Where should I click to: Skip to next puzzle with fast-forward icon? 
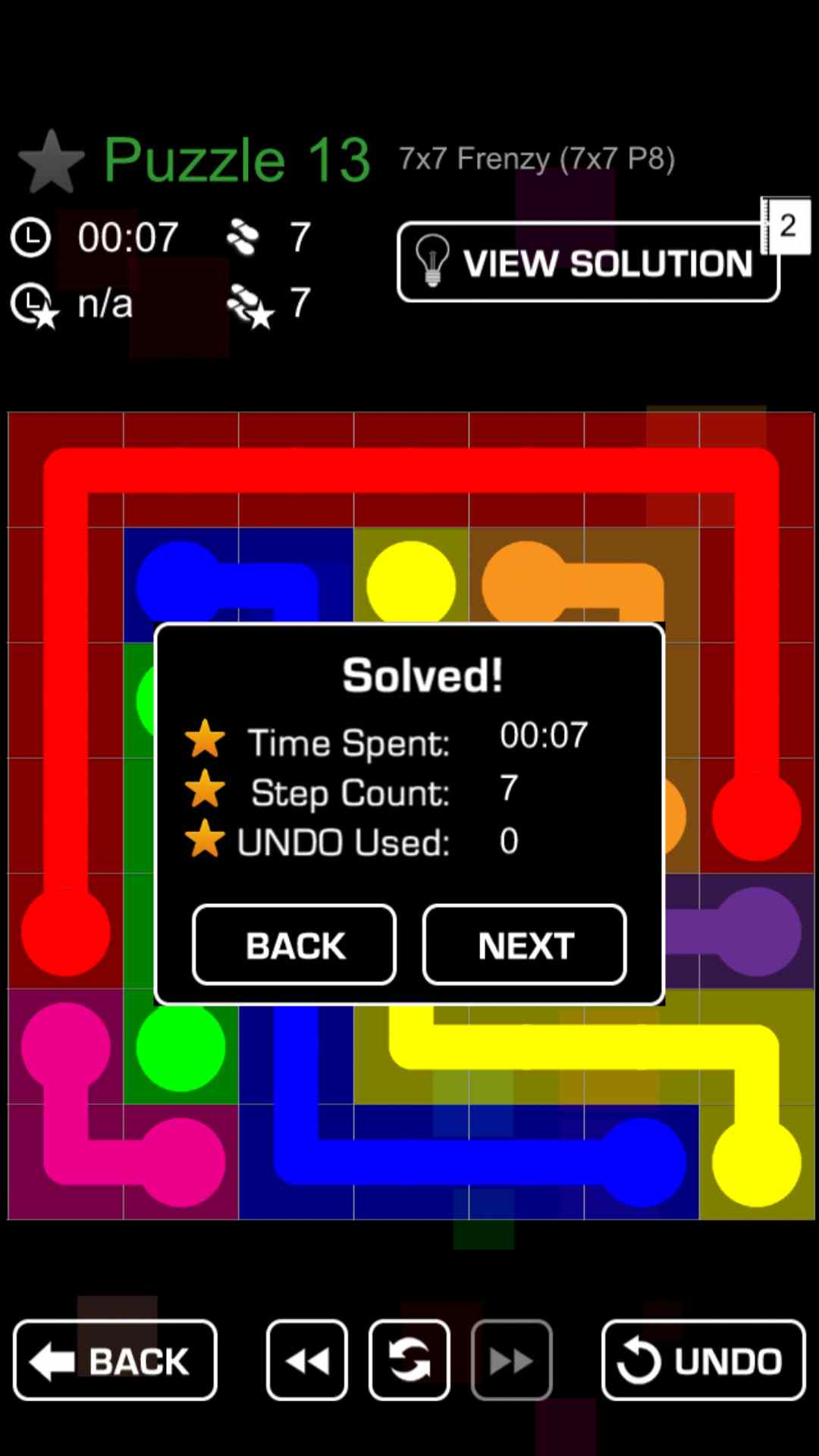point(512,1360)
